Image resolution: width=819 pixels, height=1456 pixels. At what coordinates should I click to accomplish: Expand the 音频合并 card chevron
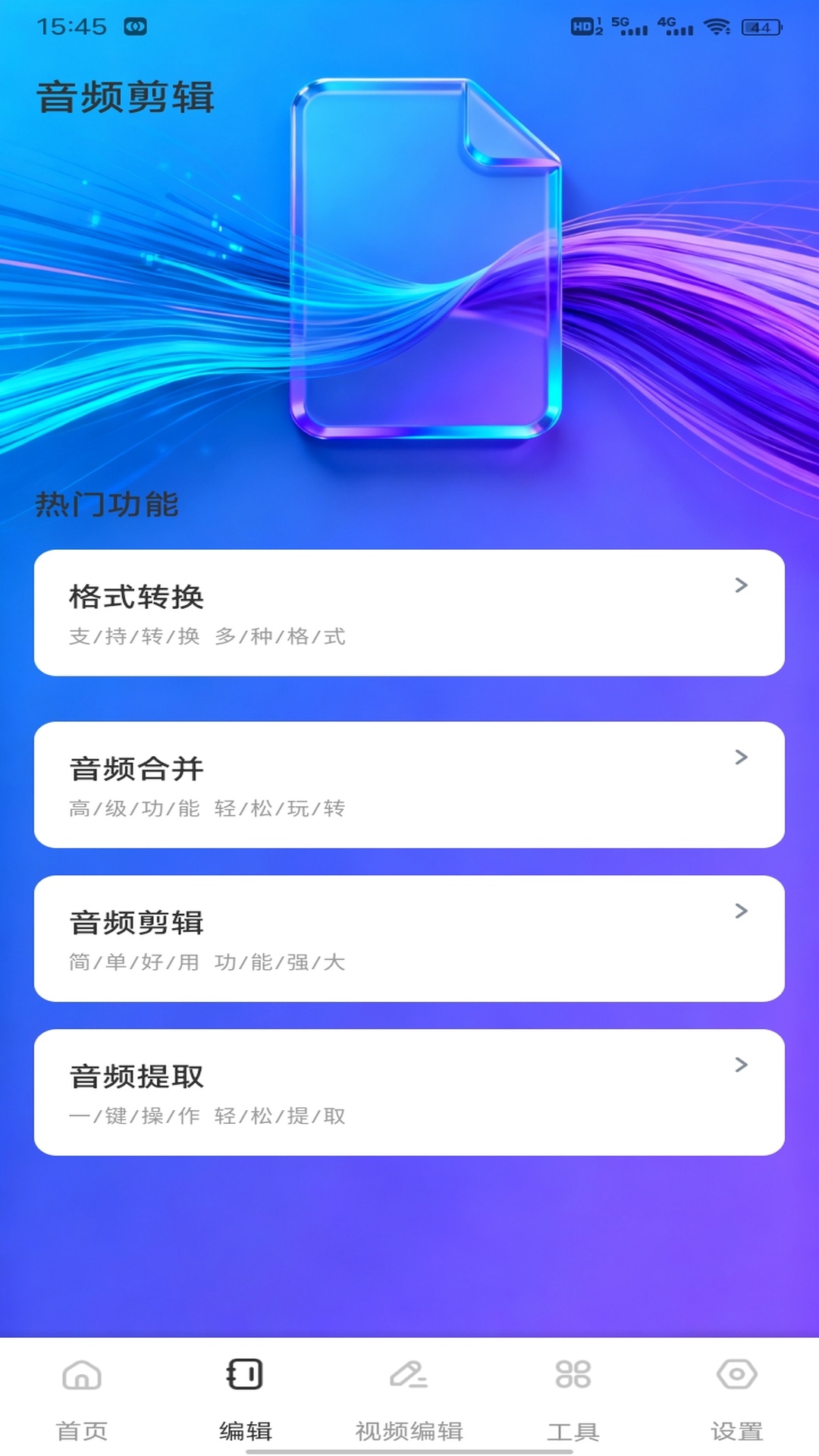(739, 757)
